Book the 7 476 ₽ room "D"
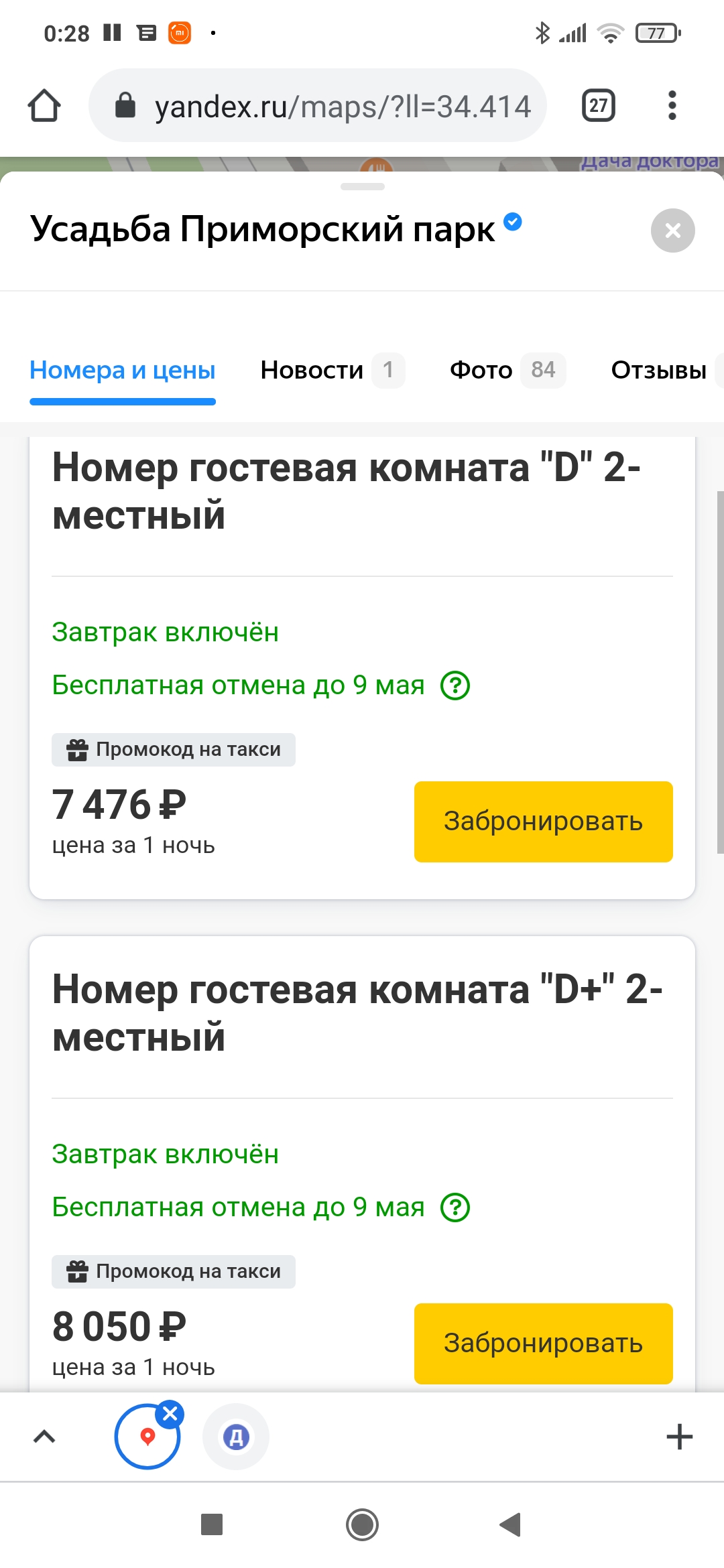 pyautogui.click(x=543, y=822)
